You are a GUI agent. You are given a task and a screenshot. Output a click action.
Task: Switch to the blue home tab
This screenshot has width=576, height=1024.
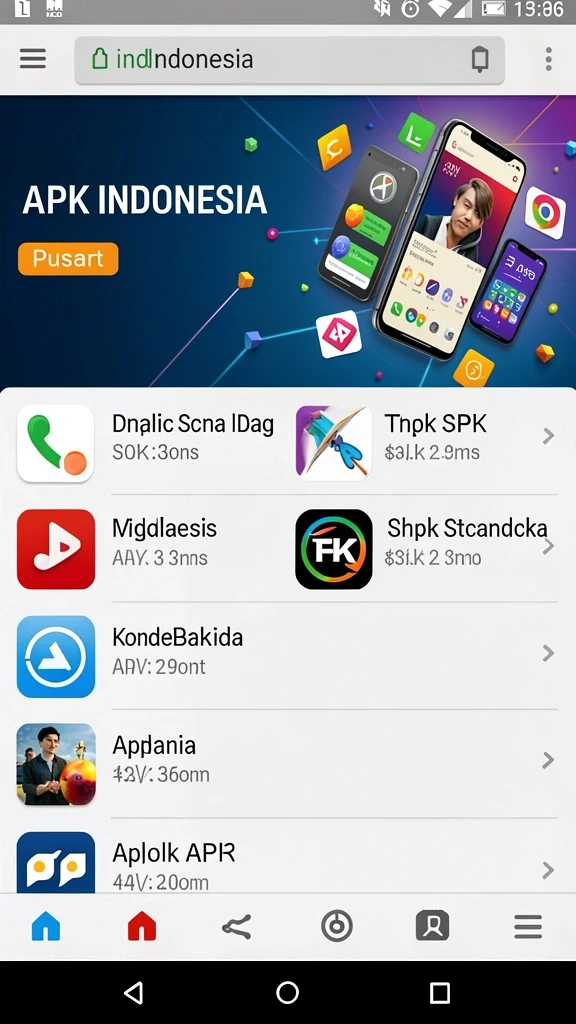coord(46,926)
